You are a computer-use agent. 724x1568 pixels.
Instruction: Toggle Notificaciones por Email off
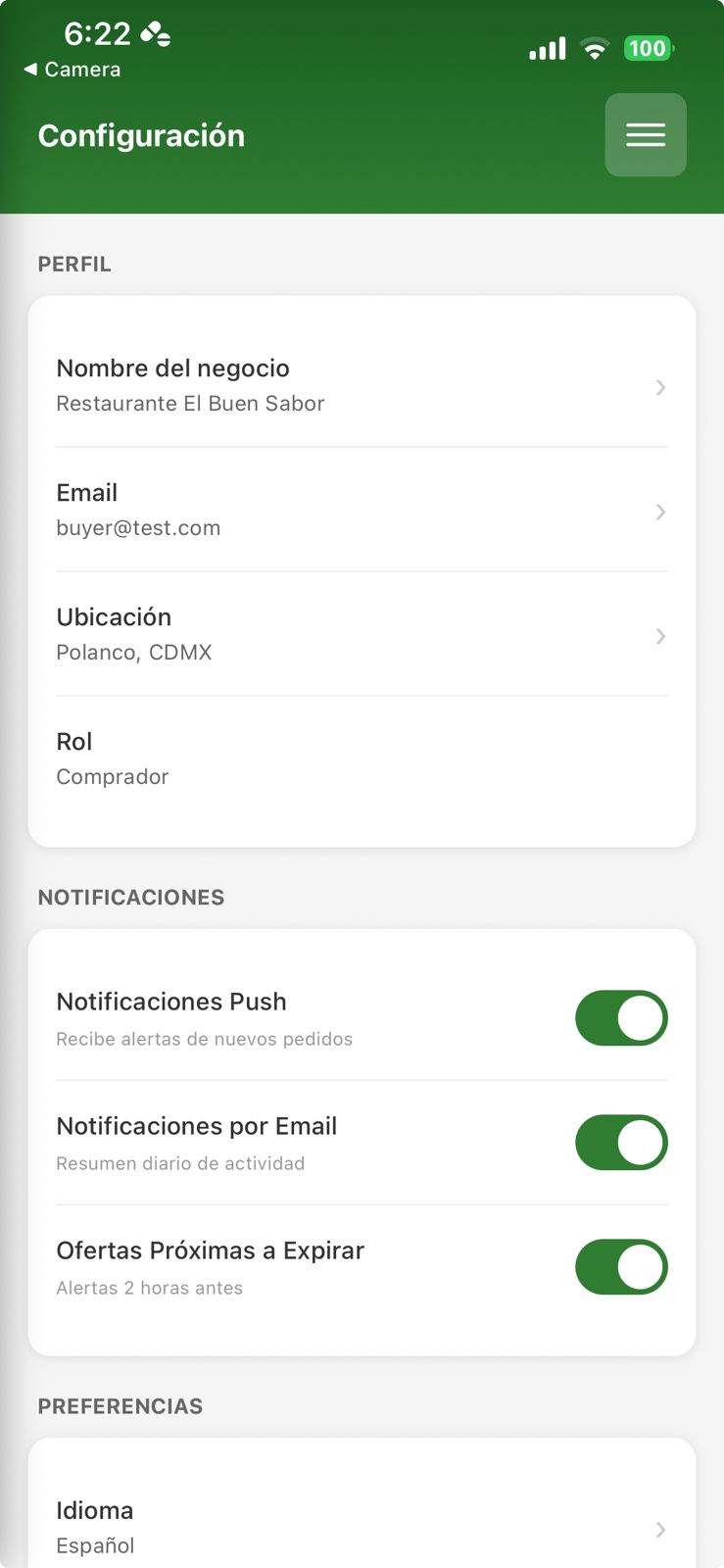tap(620, 1143)
